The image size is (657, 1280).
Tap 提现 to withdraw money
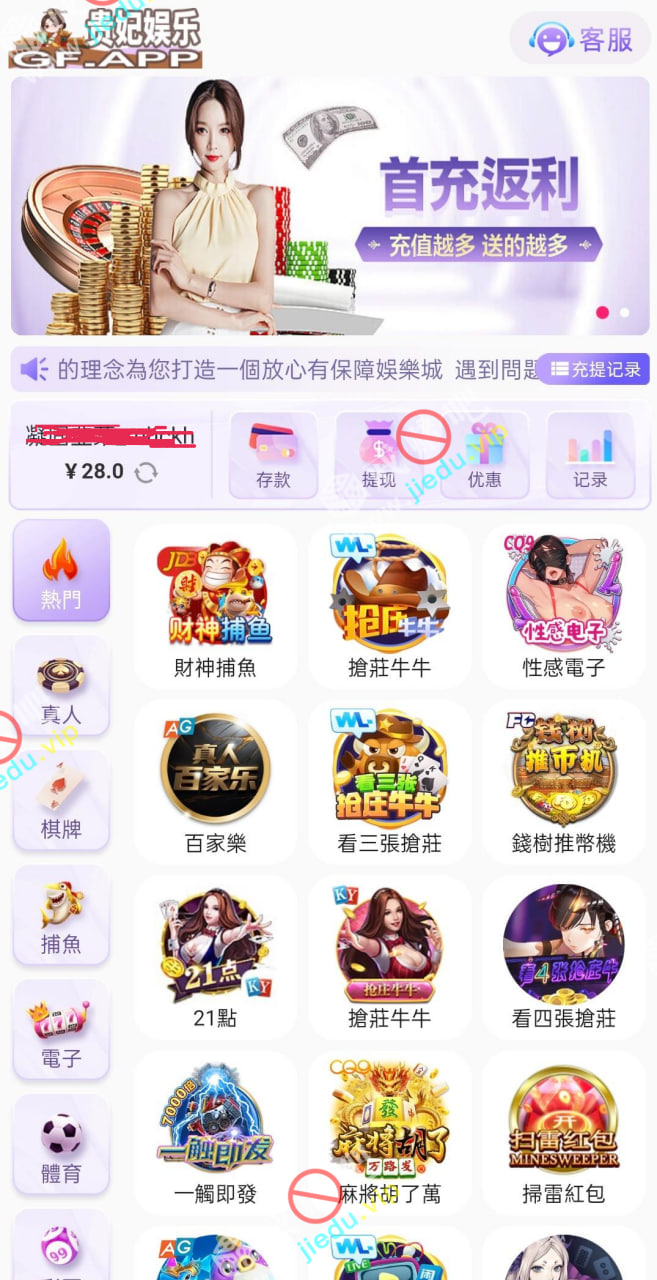(x=379, y=455)
